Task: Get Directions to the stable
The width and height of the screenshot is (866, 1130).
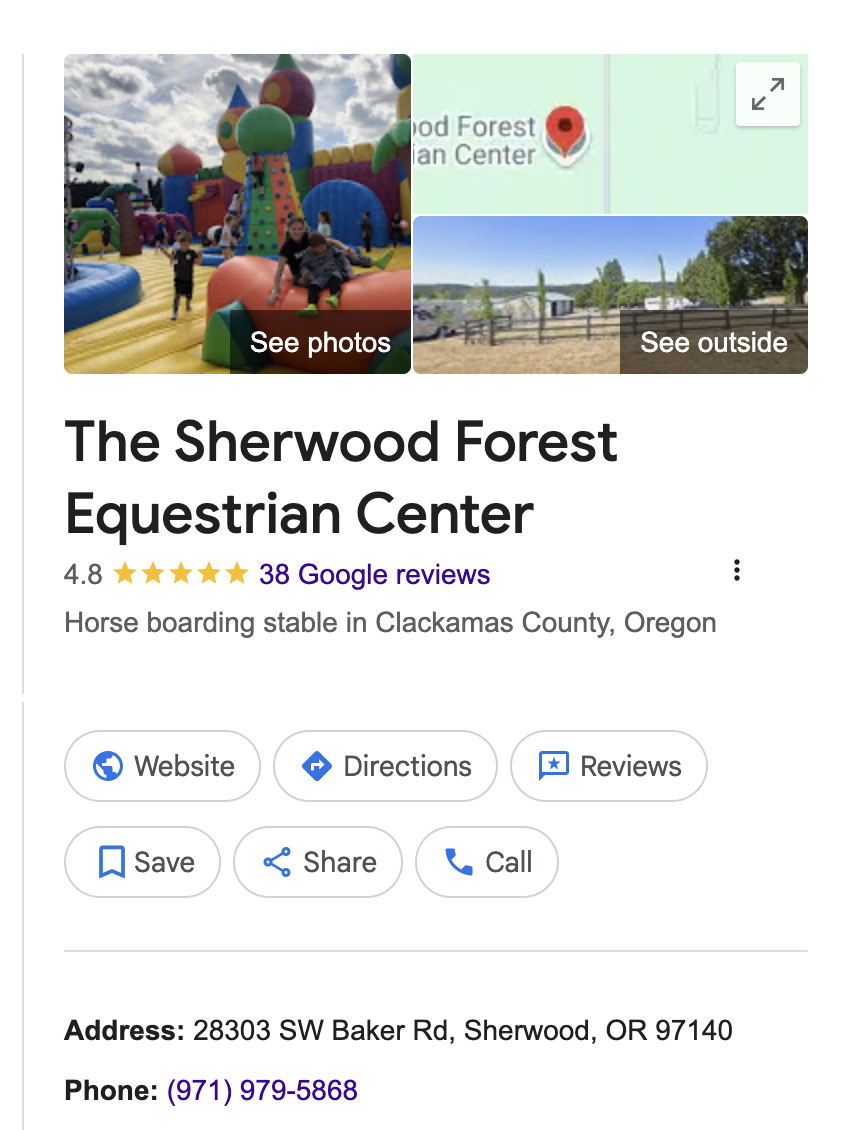Action: tap(385, 766)
